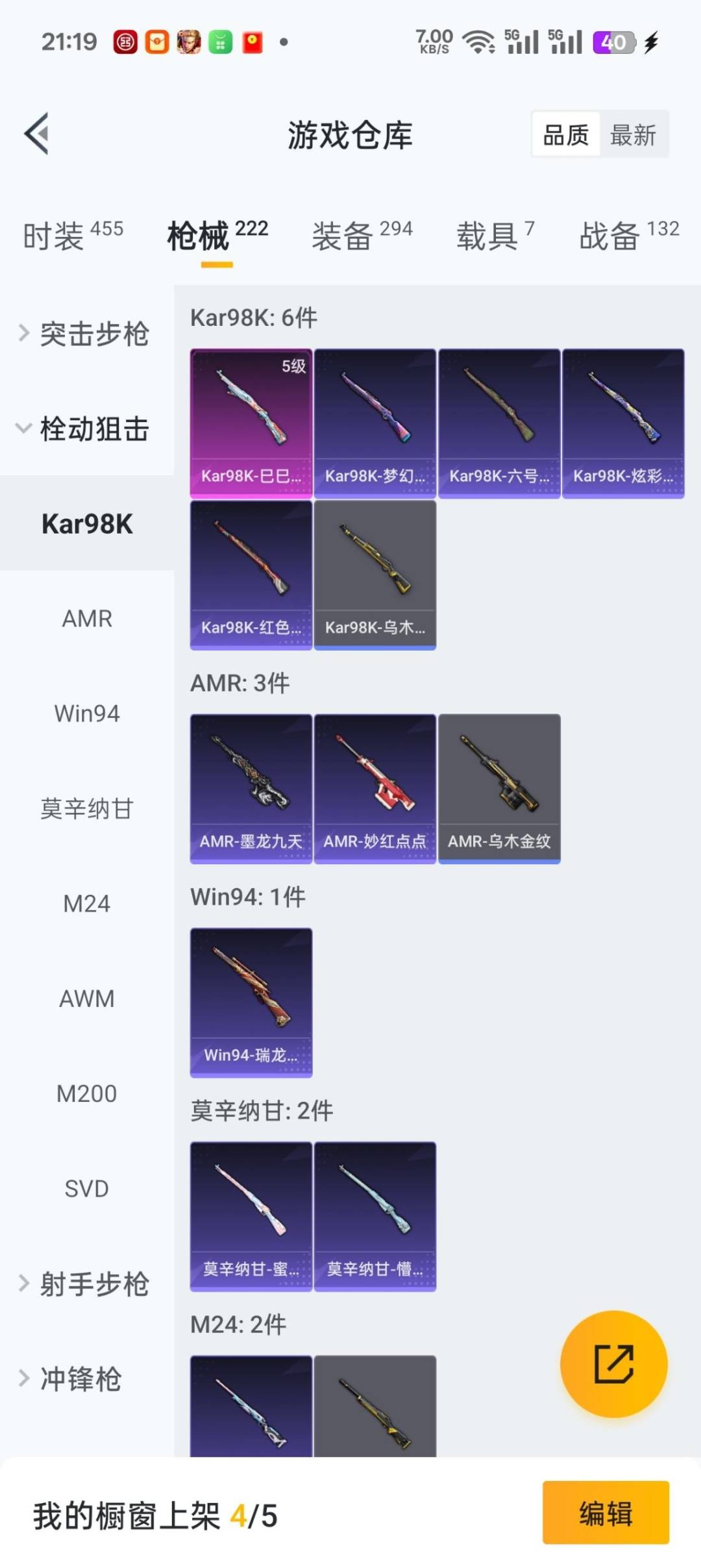This screenshot has height=1568, width=701.
Task: Open the AMR-妙红点点 skin
Action: tap(375, 788)
